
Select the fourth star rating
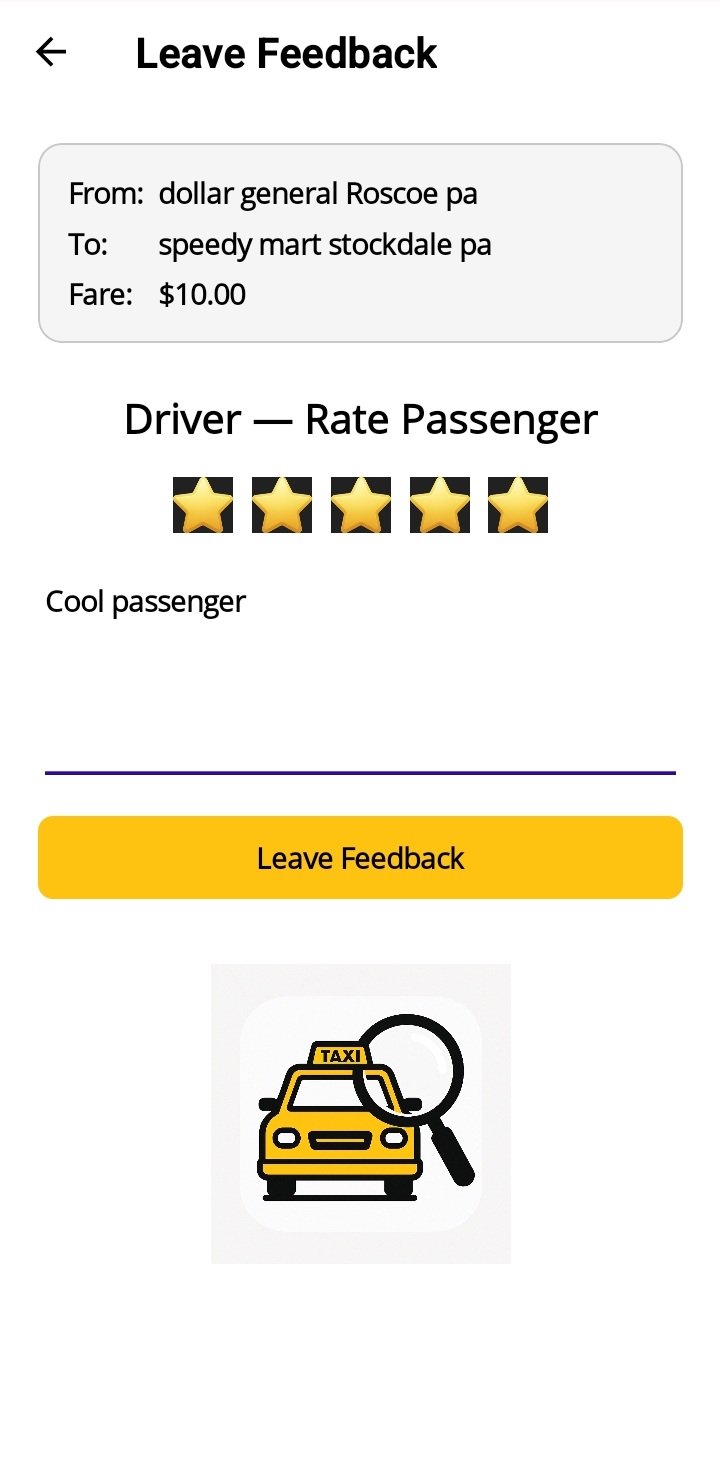click(x=438, y=504)
